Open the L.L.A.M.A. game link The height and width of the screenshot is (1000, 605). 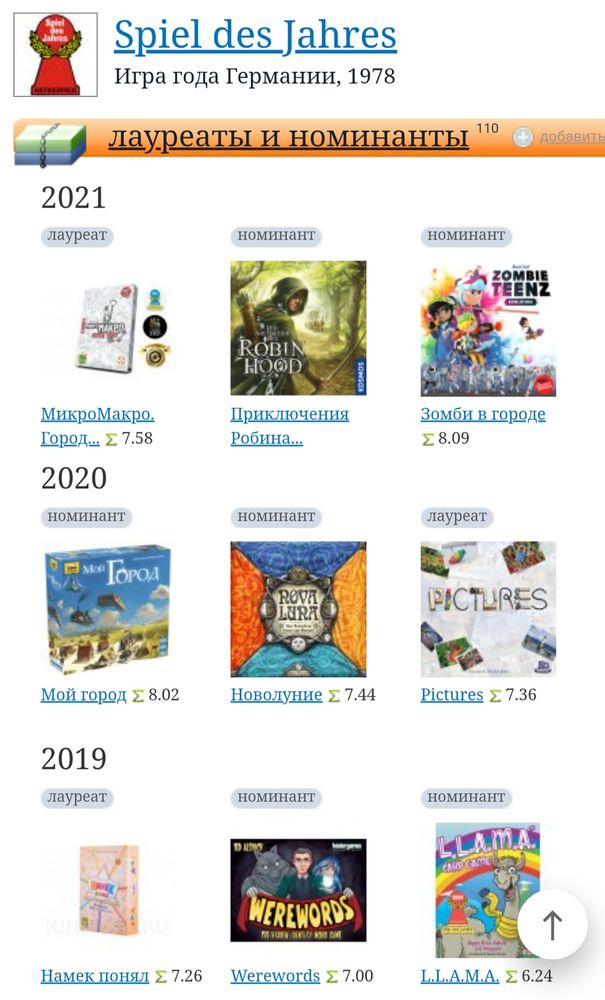click(459, 975)
